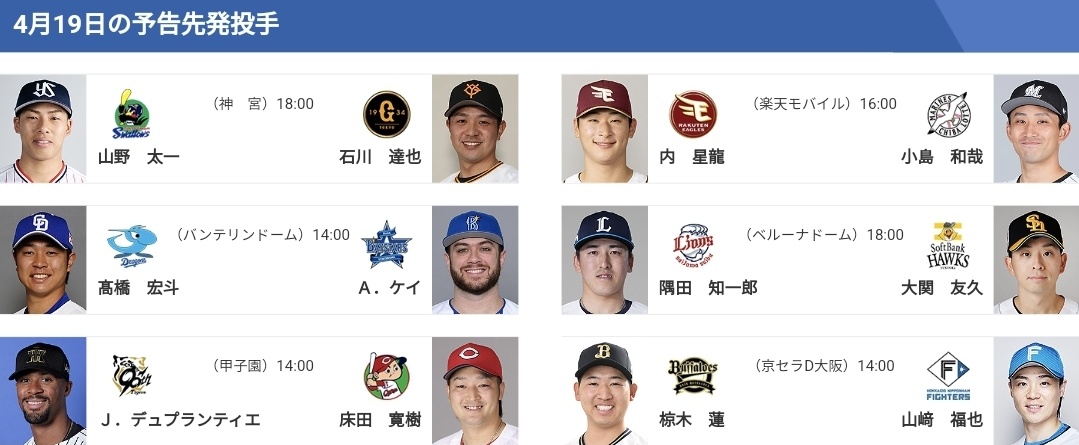Show the Buffaloes vs Fighters 京セラD大阪 matchup

point(820,391)
